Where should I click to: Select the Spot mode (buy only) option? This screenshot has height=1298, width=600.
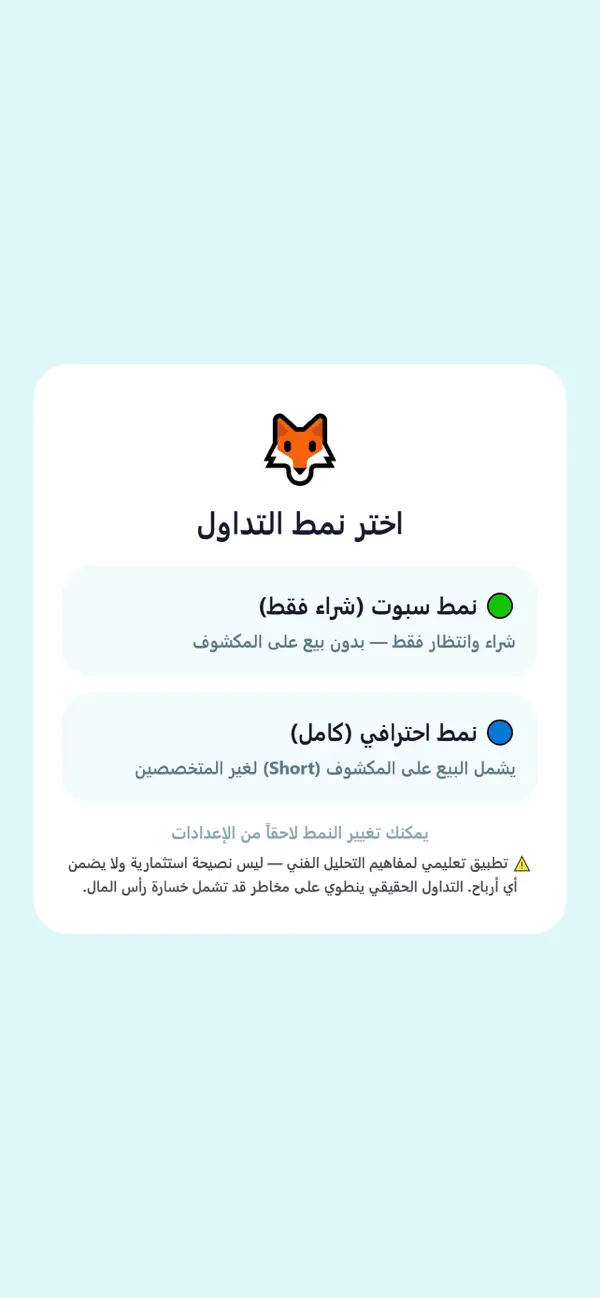coord(300,621)
